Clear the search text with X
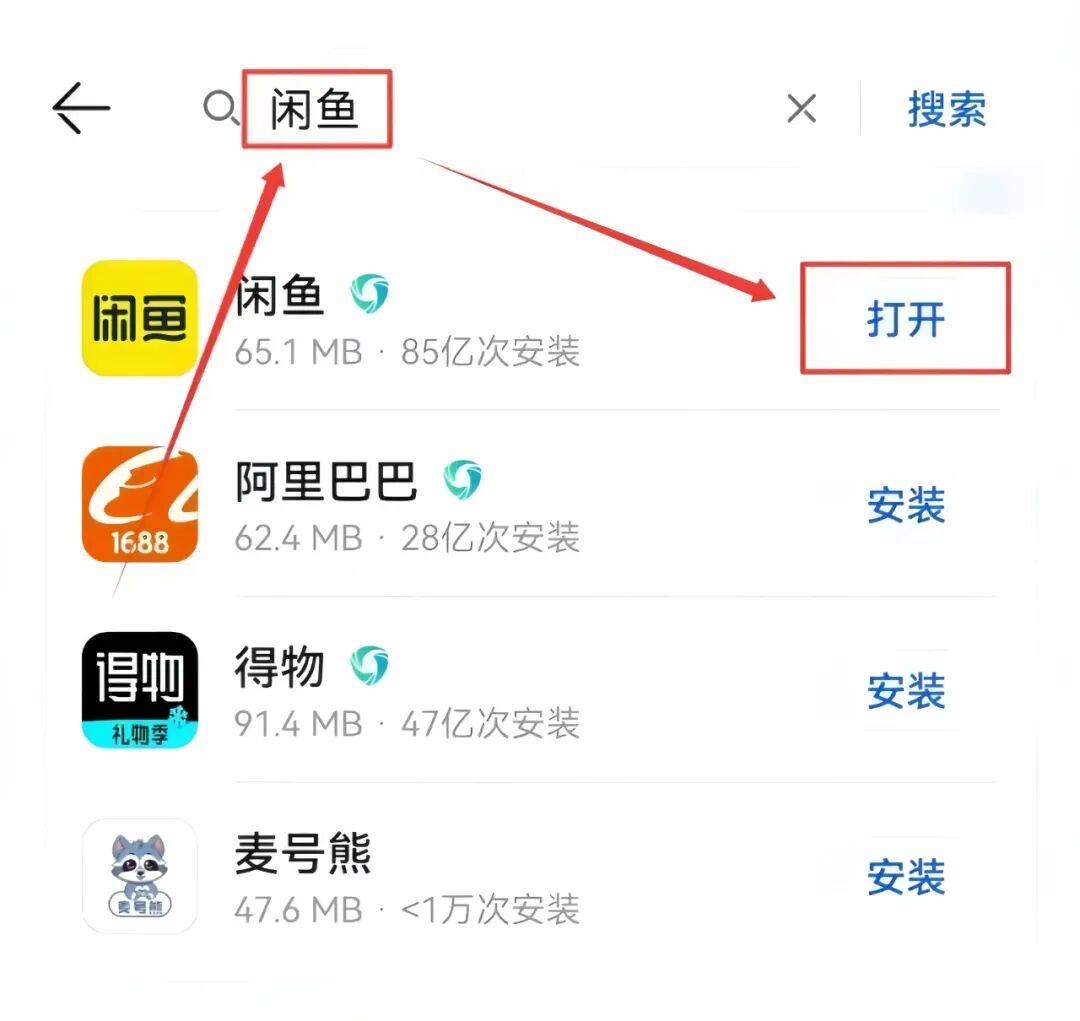 click(x=802, y=108)
